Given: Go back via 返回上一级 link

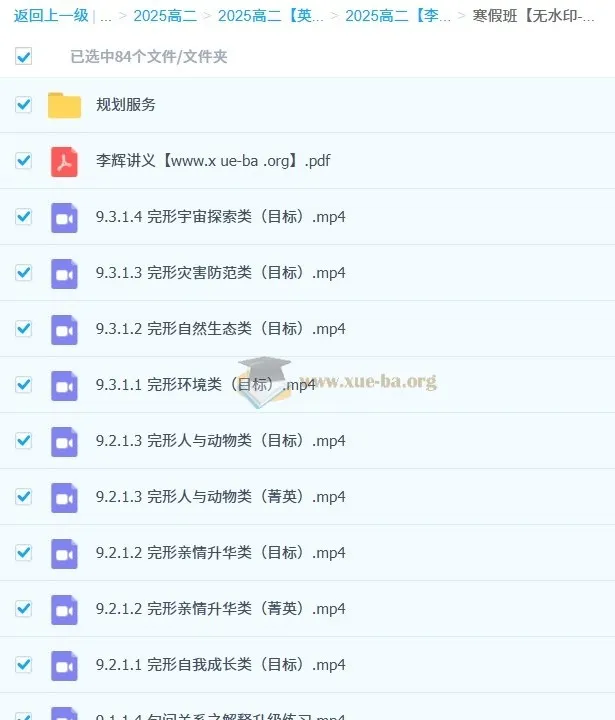Looking at the screenshot, I should [51, 15].
